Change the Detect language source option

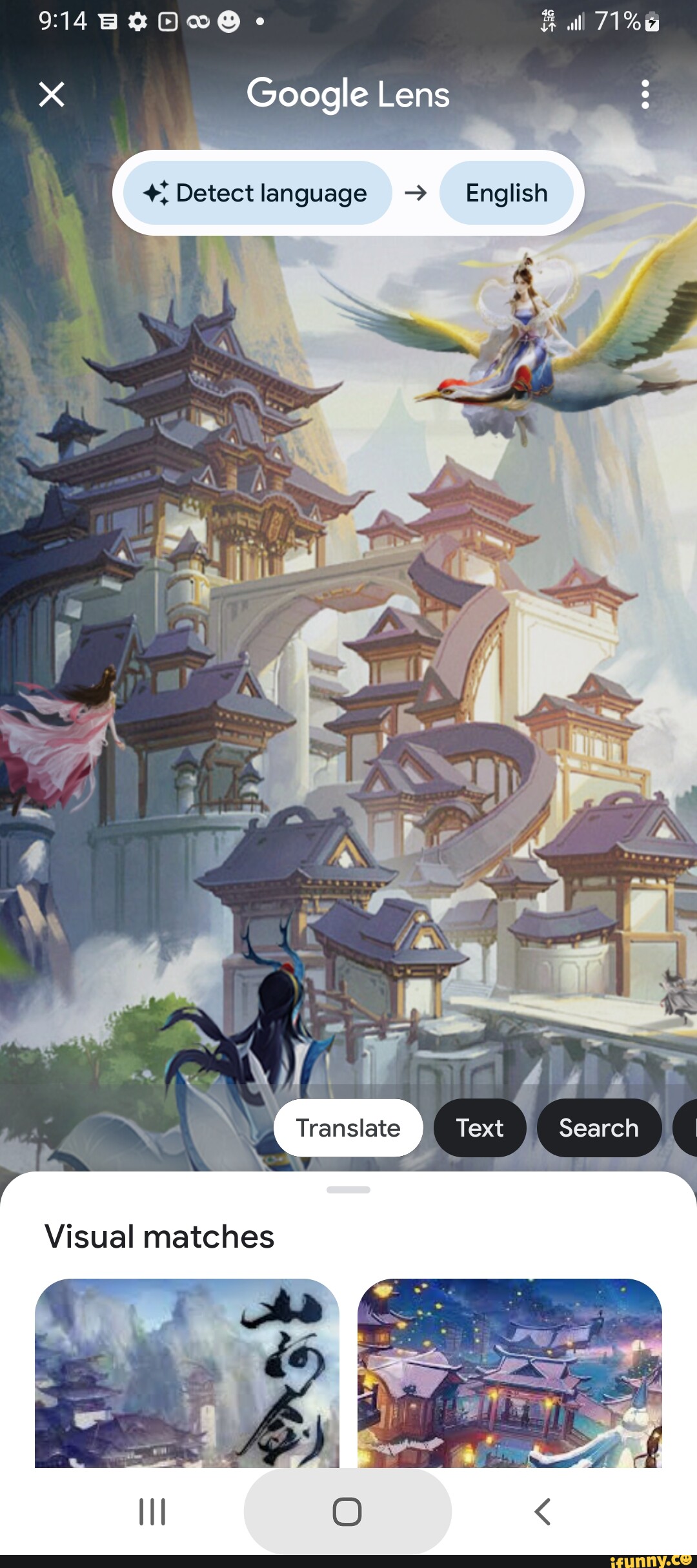258,193
